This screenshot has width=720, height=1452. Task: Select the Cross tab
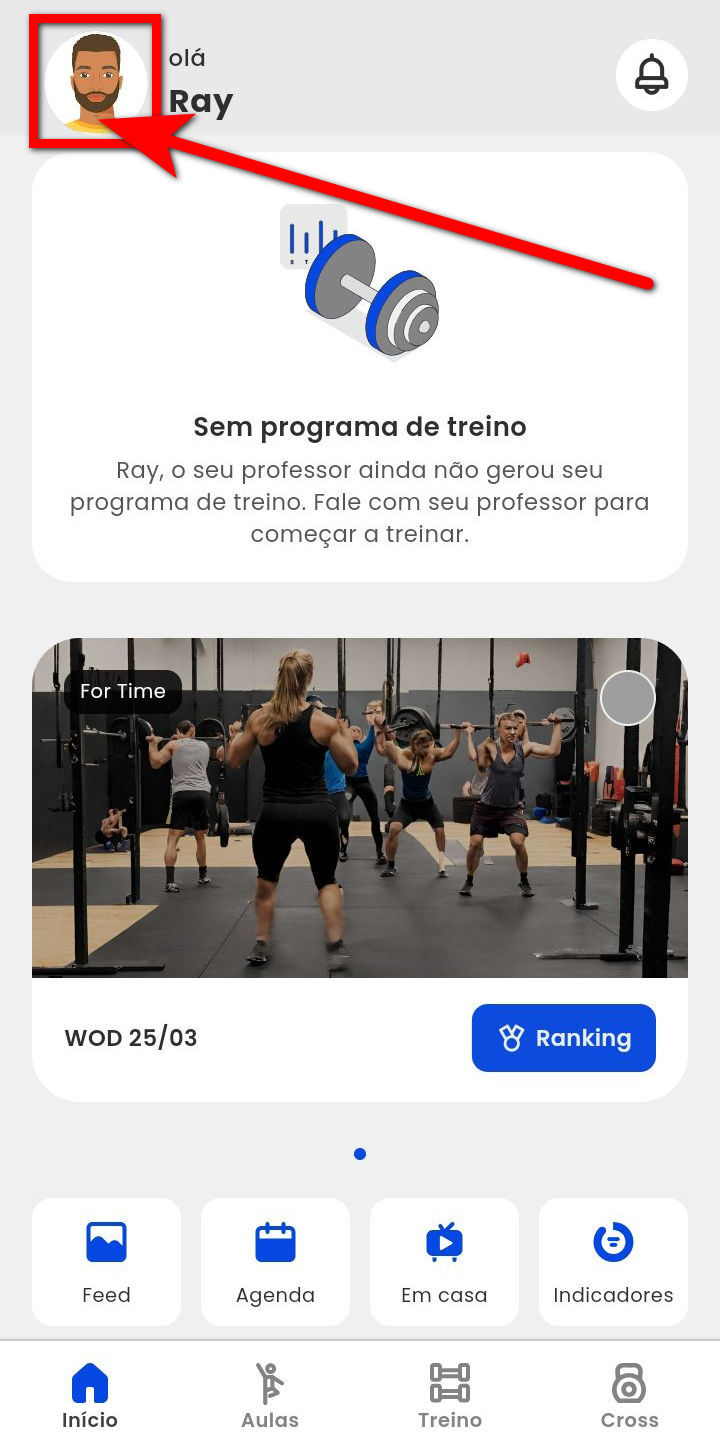tap(629, 1396)
